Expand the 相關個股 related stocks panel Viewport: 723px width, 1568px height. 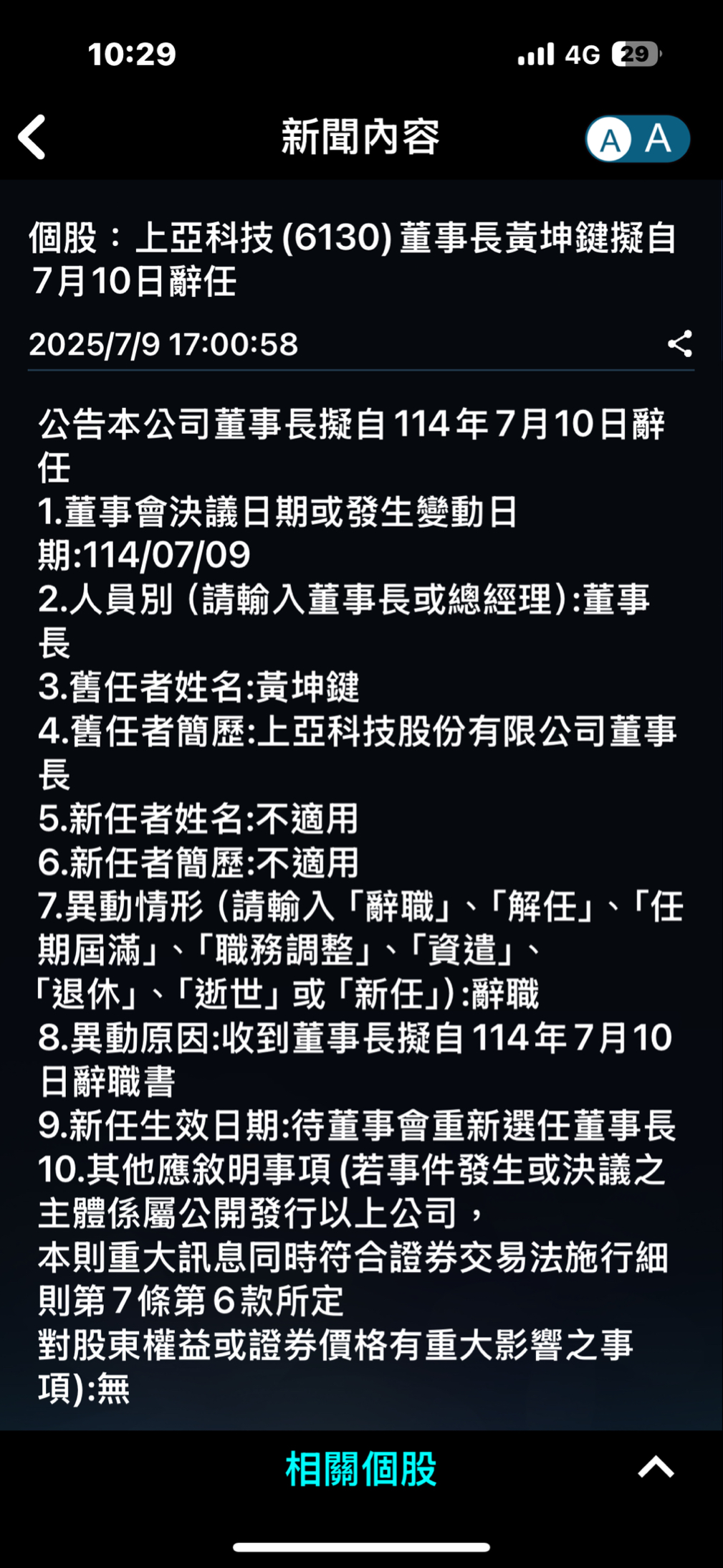656,1468
